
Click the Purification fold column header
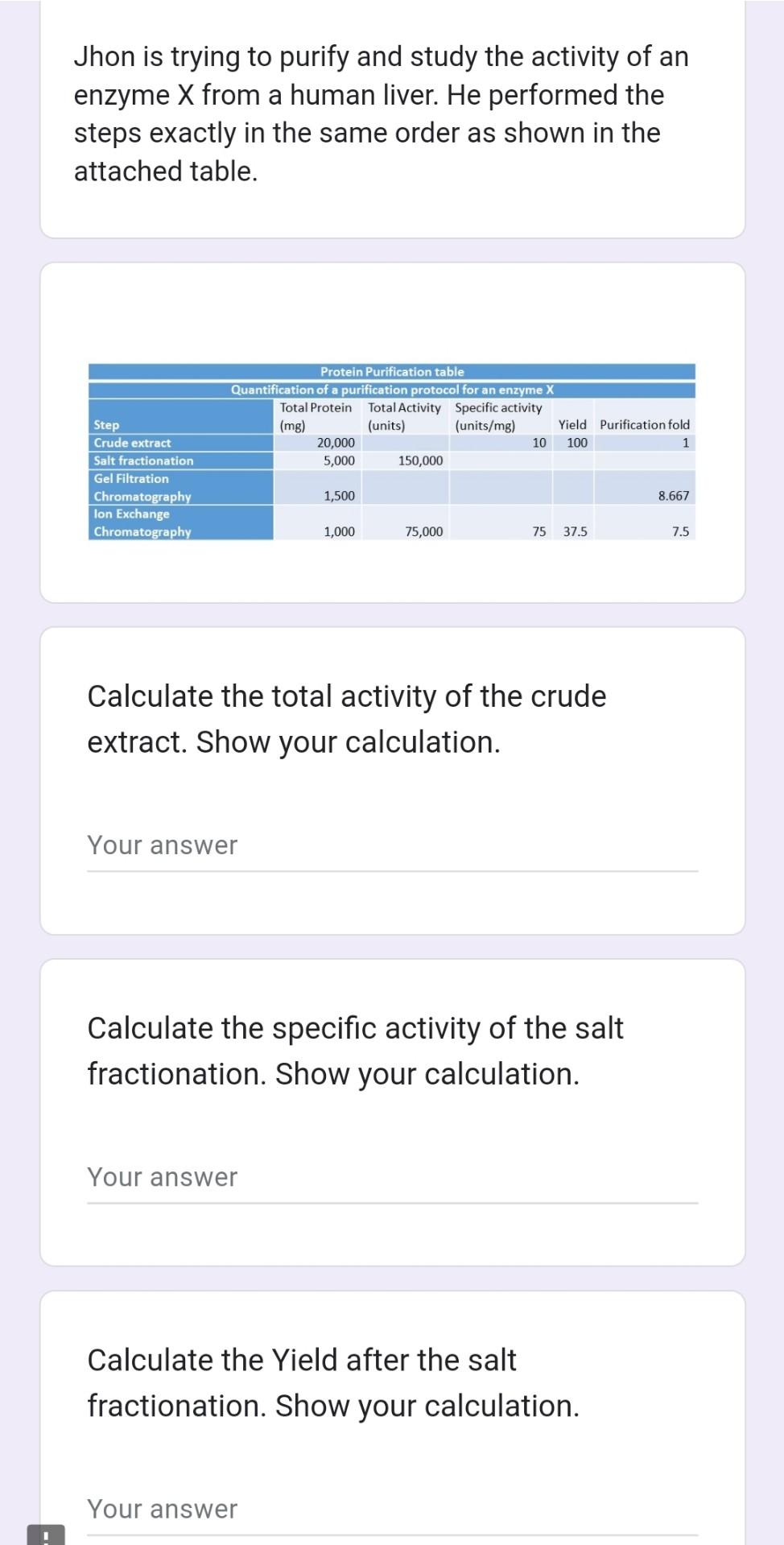(646, 424)
